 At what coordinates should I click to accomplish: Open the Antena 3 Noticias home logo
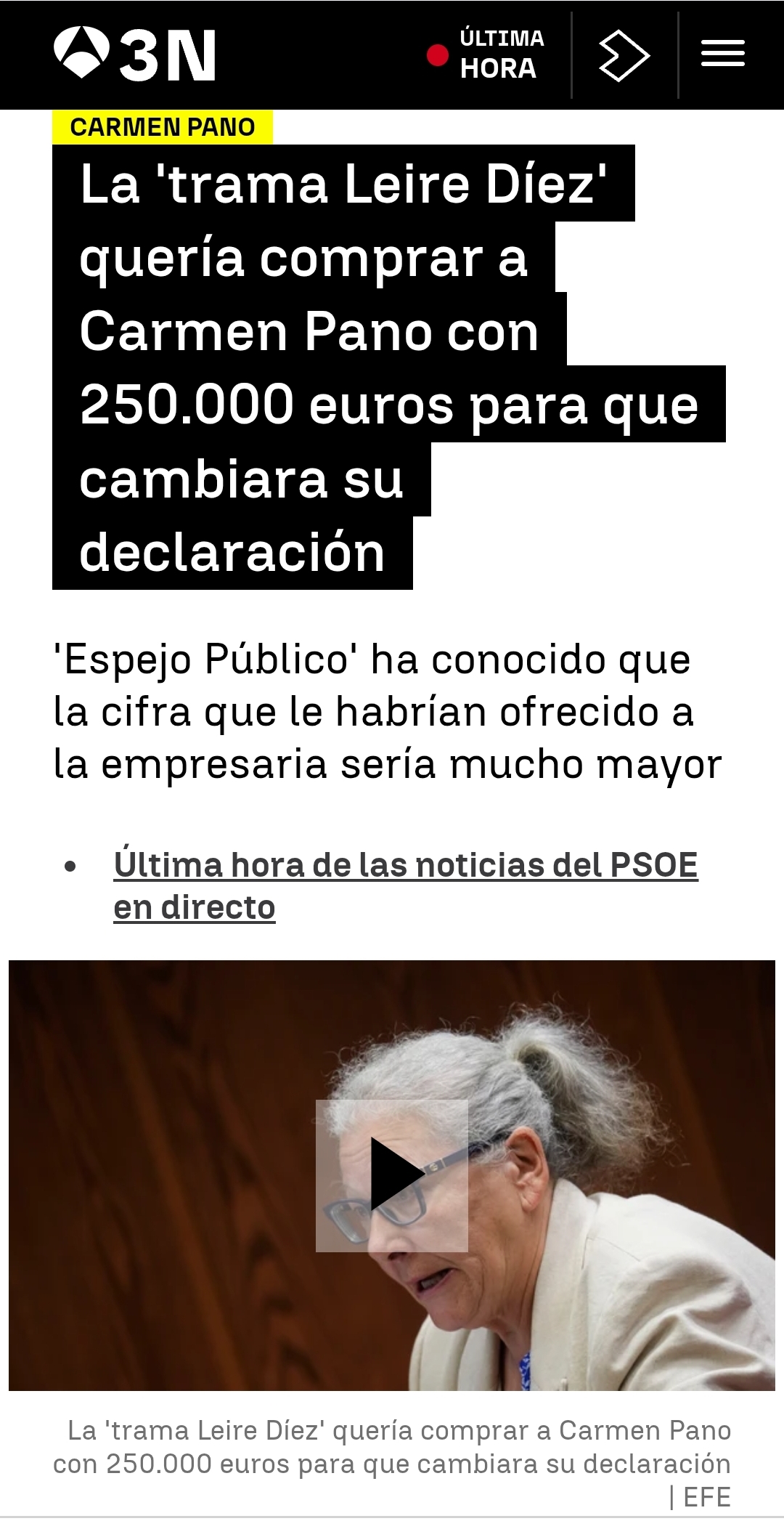[134, 54]
